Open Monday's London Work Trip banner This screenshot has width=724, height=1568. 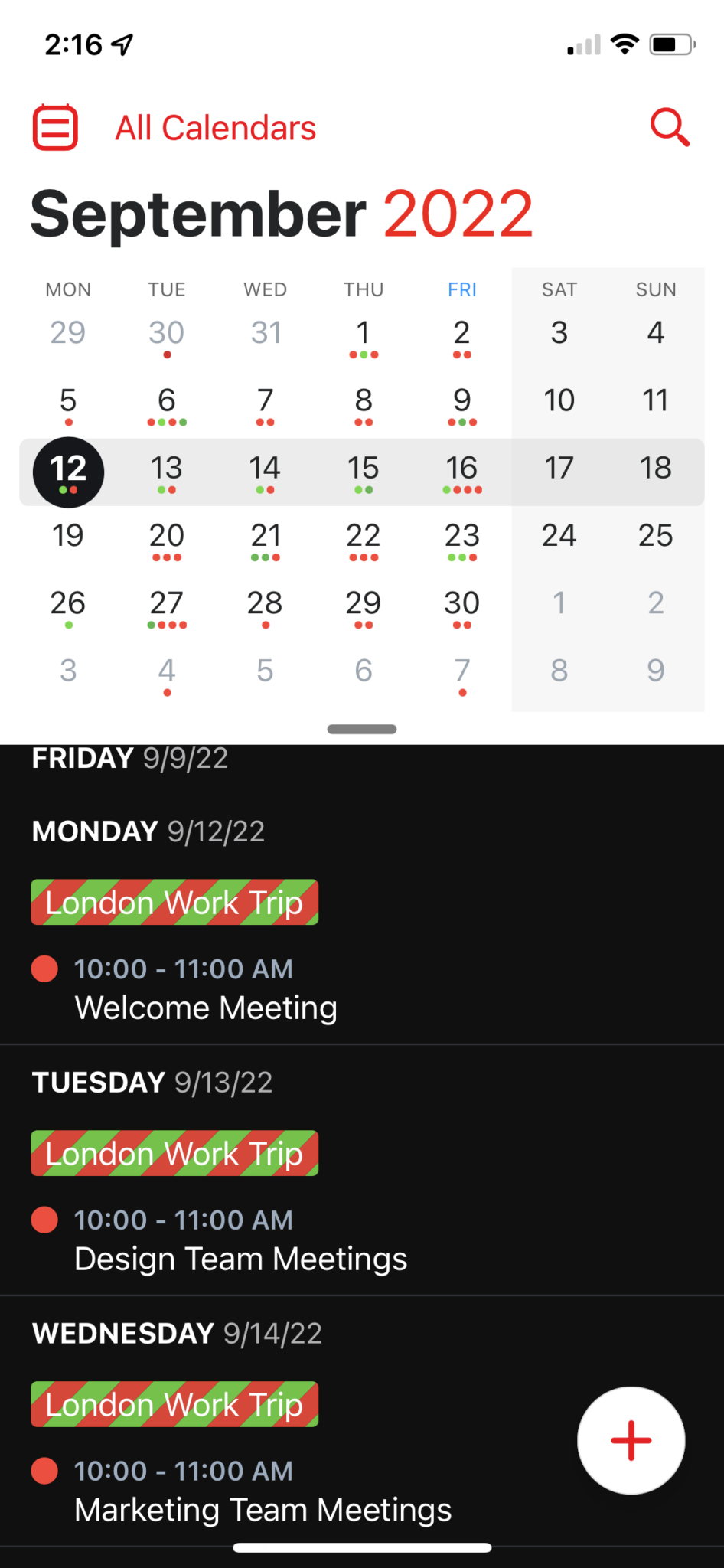coord(174,902)
